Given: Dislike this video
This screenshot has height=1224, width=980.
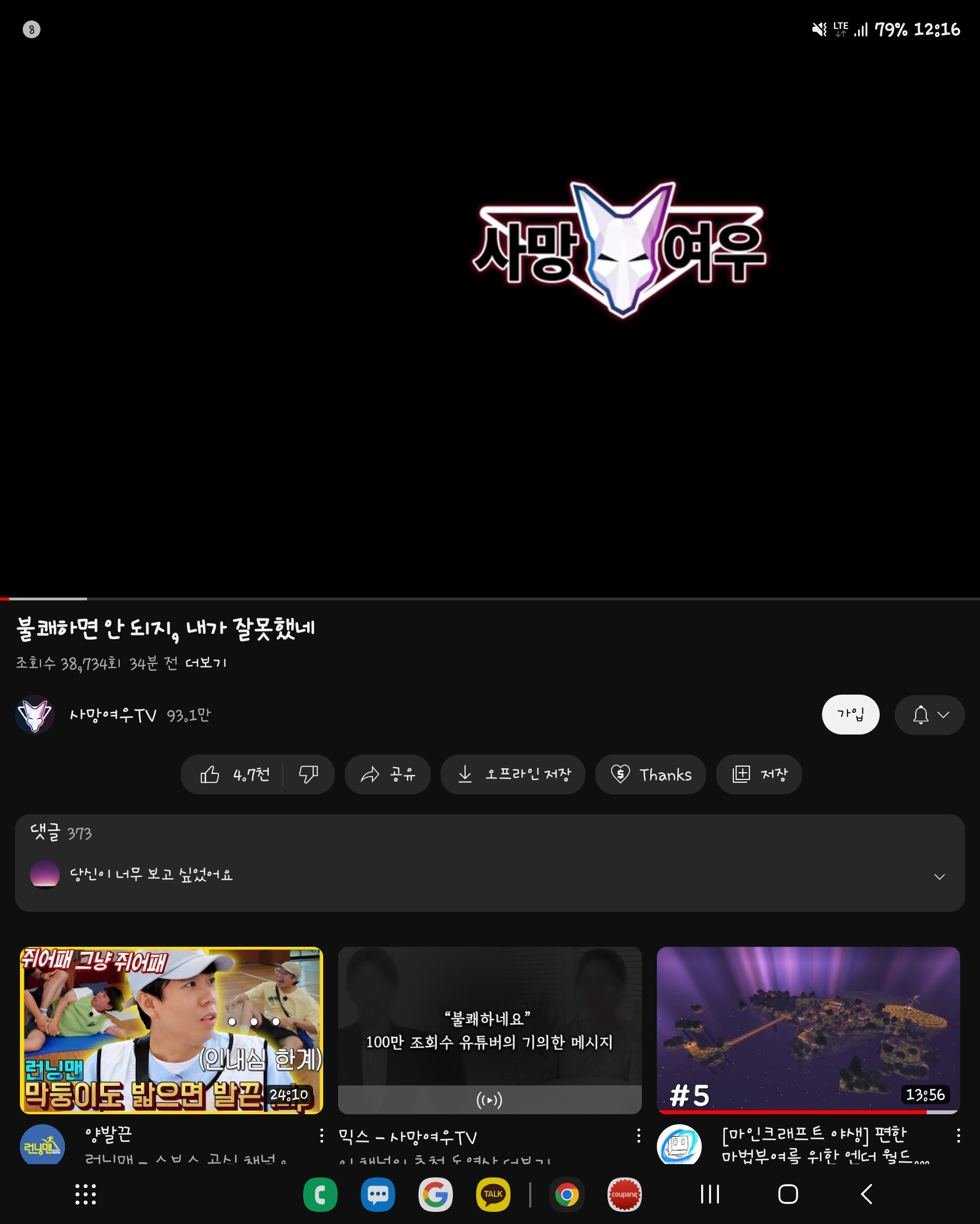Looking at the screenshot, I should pos(309,774).
